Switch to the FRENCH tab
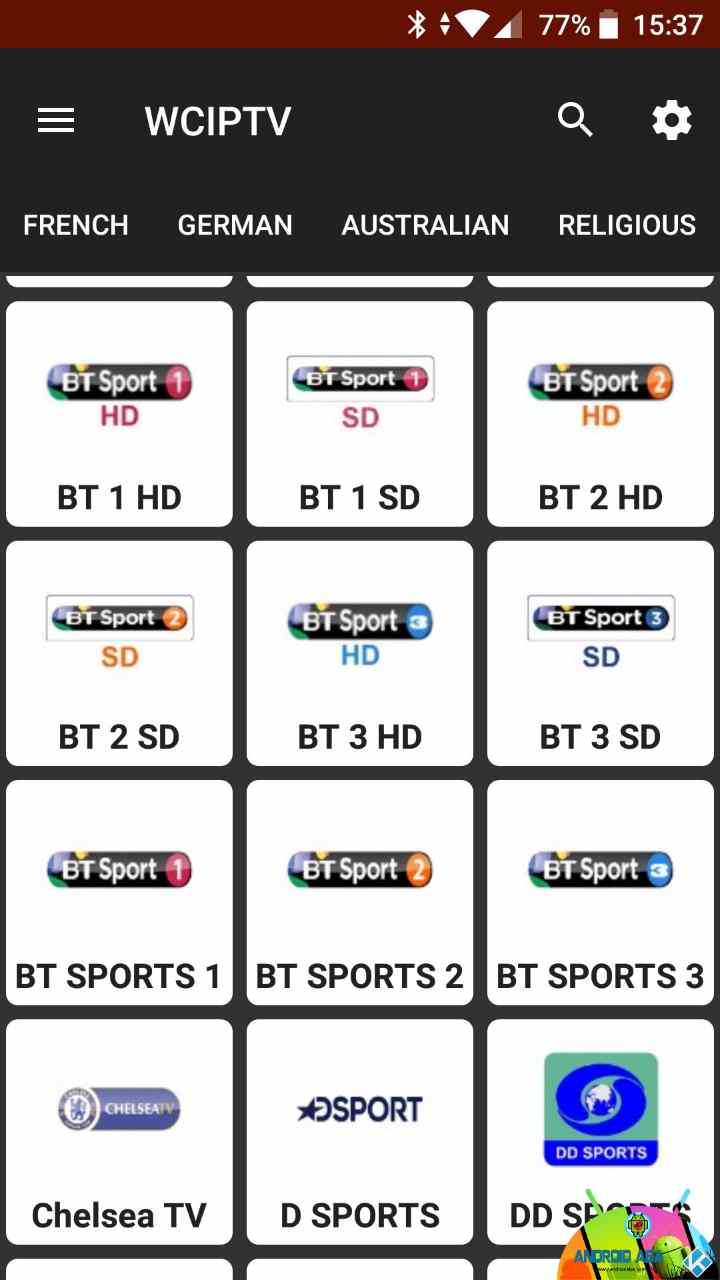The image size is (720, 1280). click(x=76, y=225)
